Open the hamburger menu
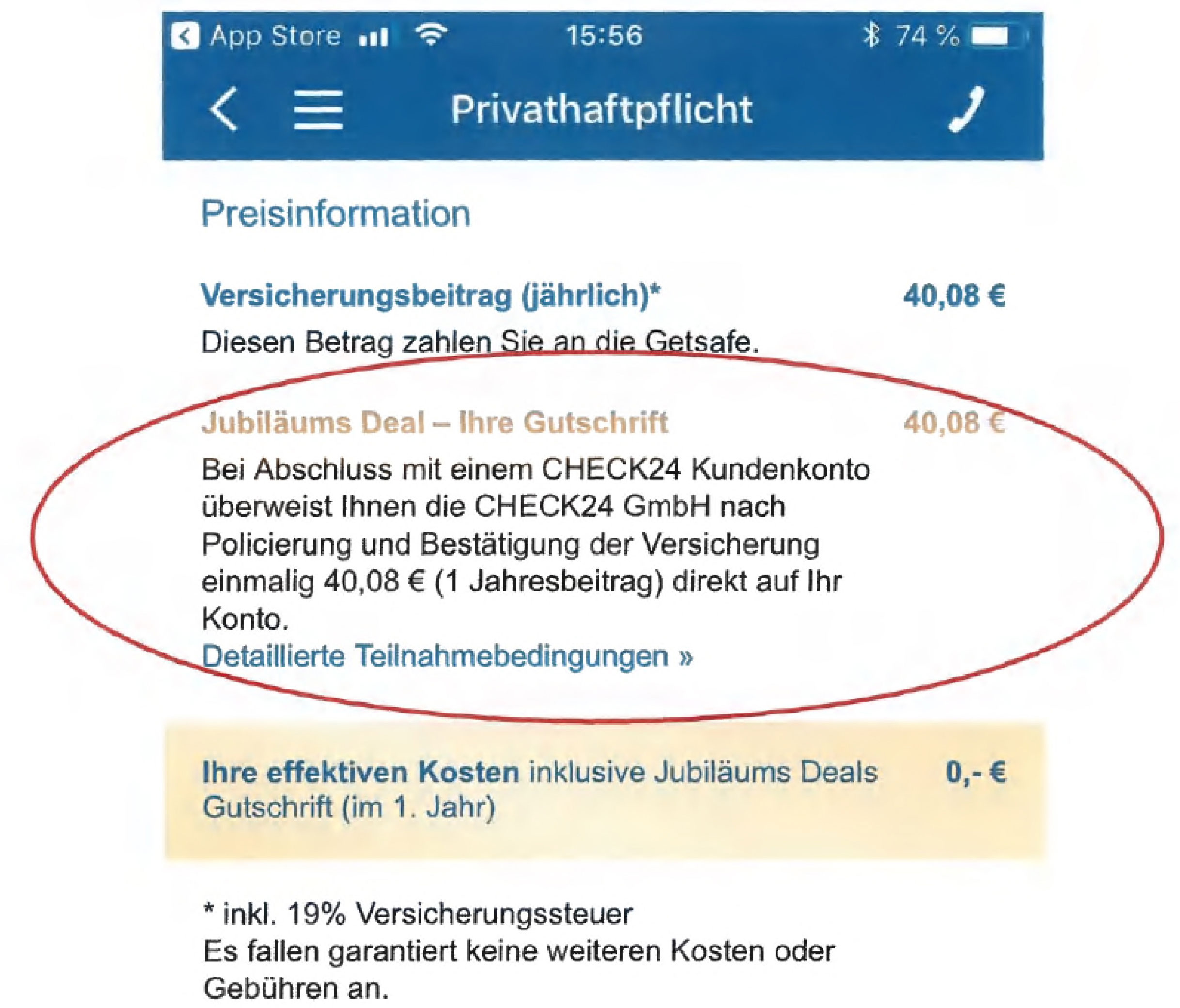Image resolution: width=1180 pixels, height=1008 pixels. 318,110
